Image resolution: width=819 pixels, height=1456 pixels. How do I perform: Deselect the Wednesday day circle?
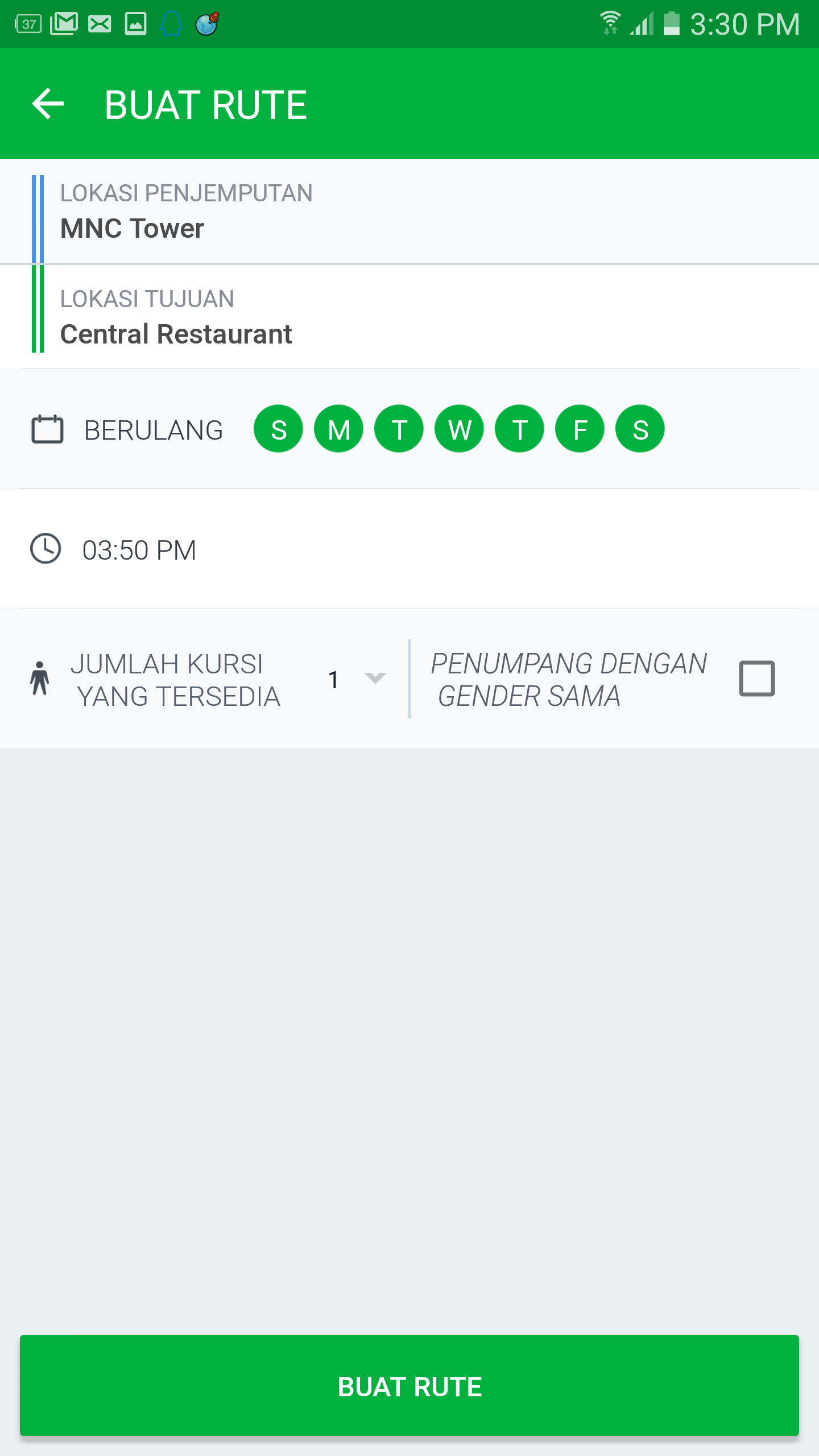tap(460, 429)
